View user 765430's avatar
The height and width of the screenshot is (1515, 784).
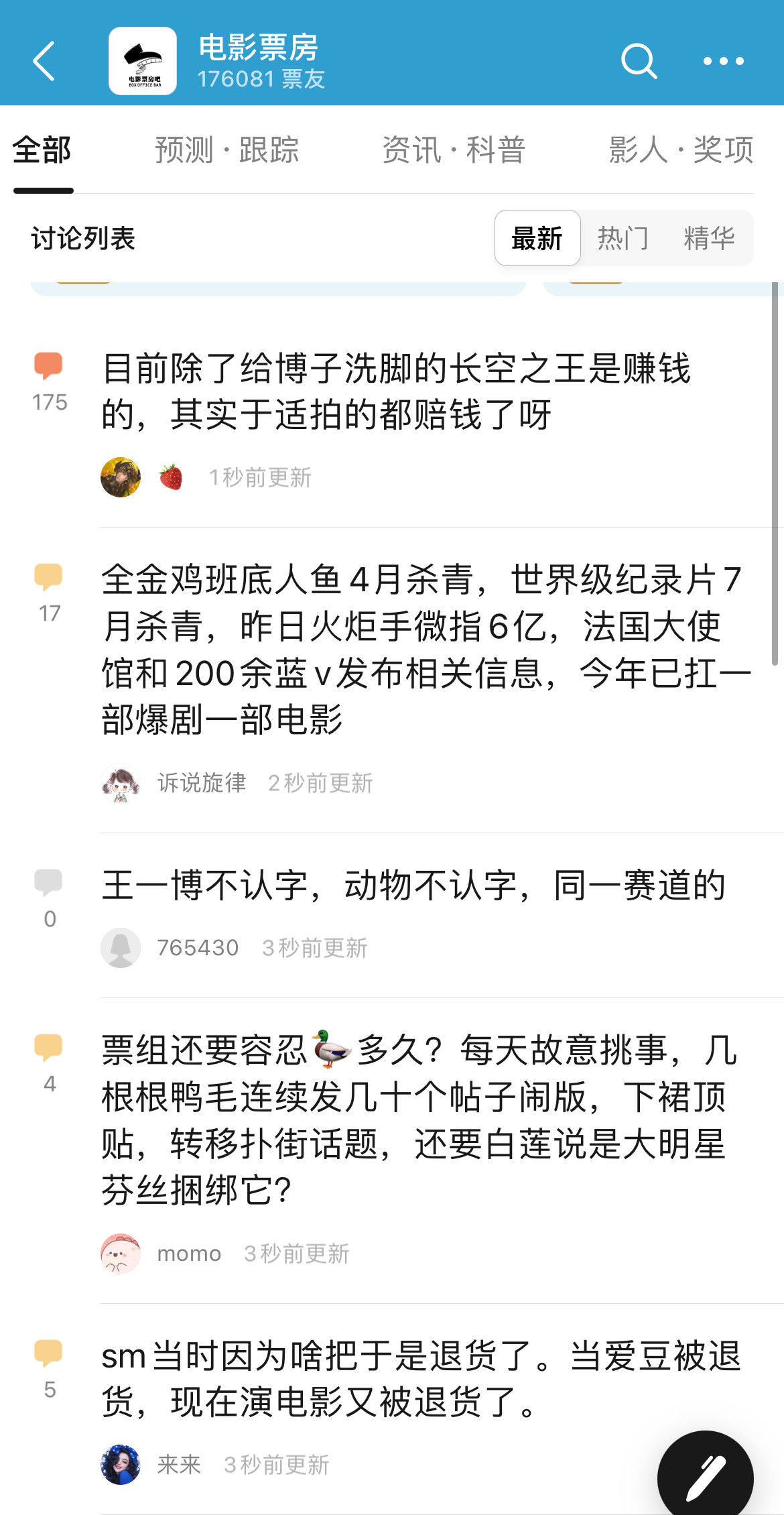click(121, 948)
